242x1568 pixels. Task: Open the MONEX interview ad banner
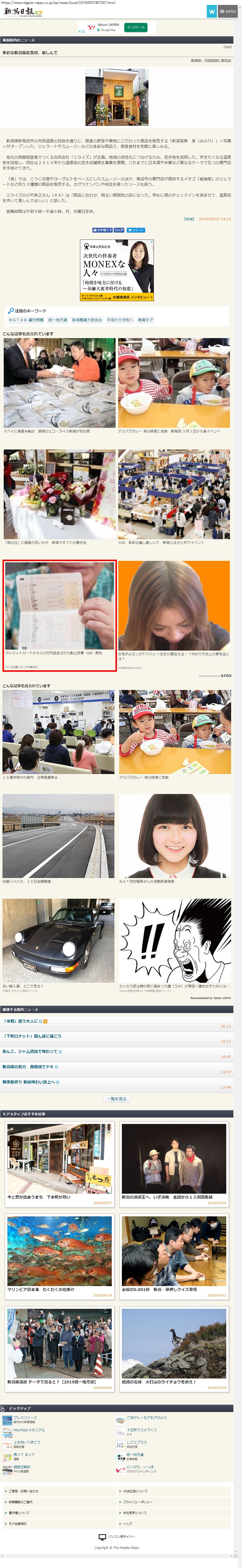pyautogui.click(x=117, y=270)
